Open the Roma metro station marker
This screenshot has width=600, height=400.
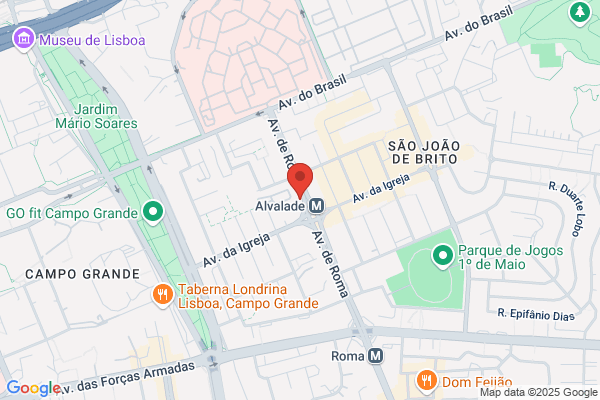point(375,356)
